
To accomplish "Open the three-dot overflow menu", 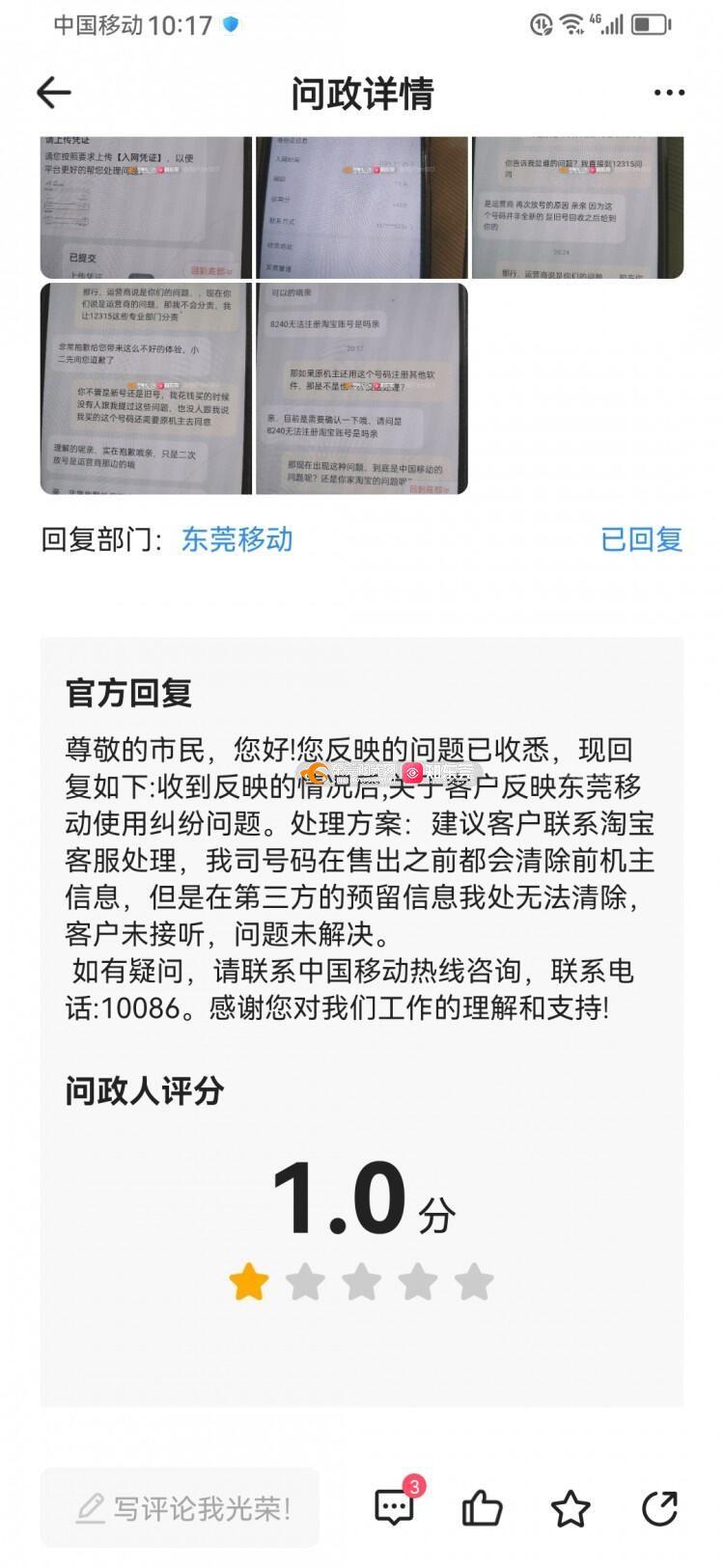I will click(x=668, y=93).
